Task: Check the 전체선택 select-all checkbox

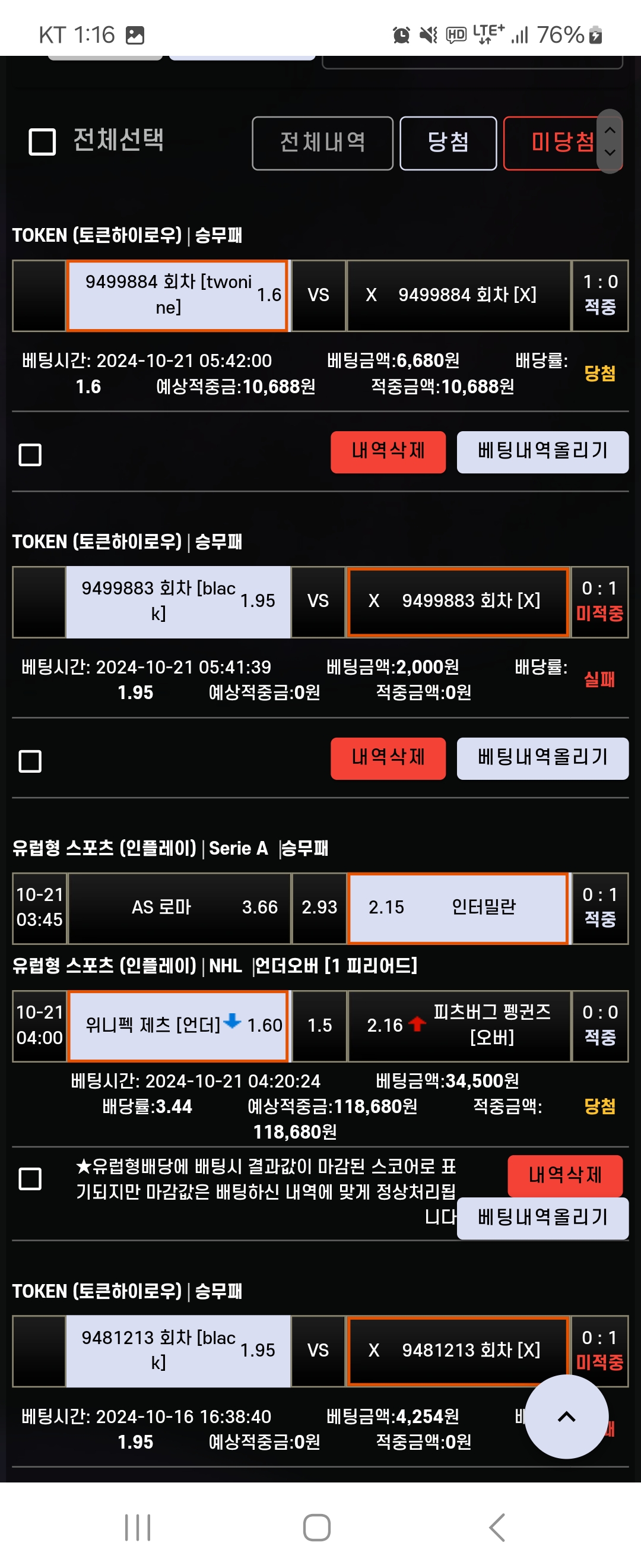Action: click(42, 142)
